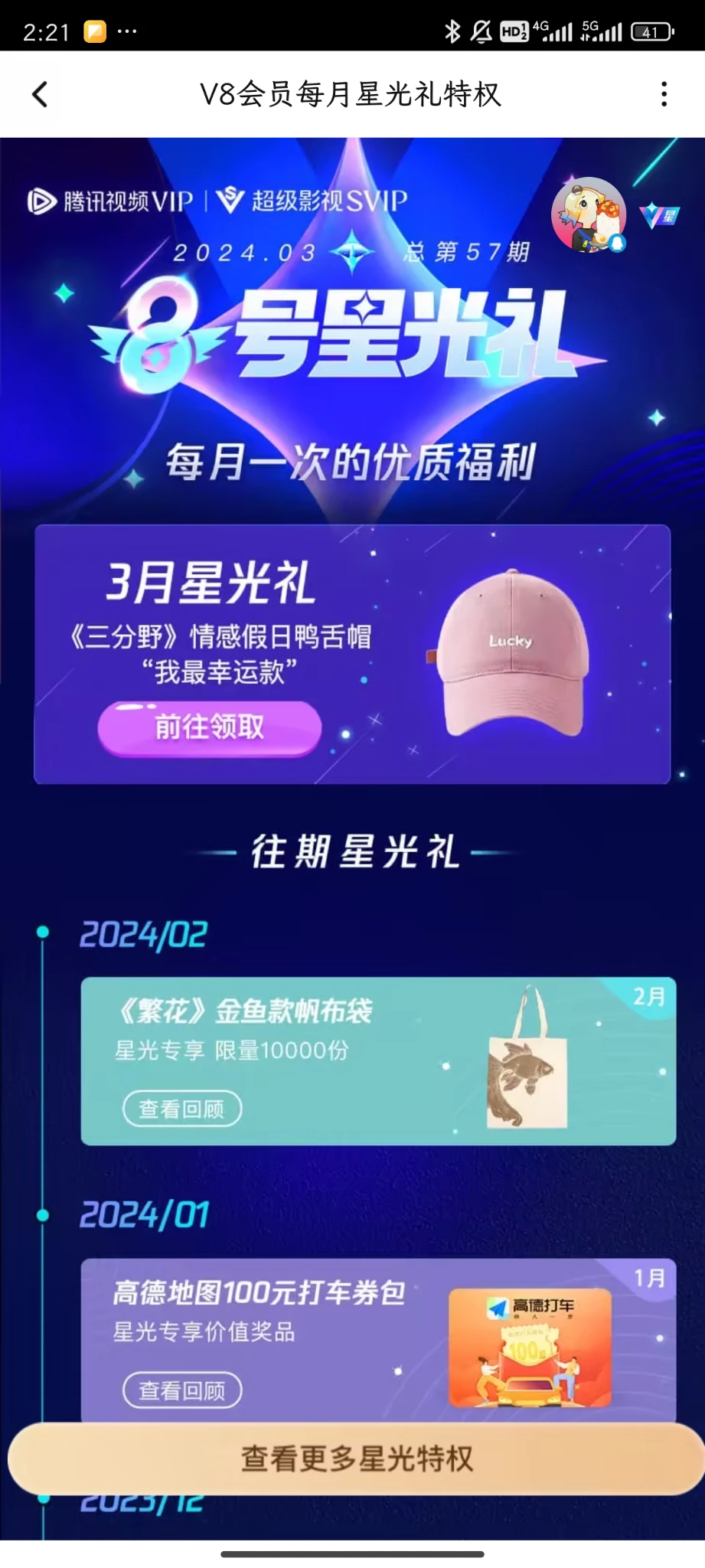
Task: Go back from the V8会员 page
Action: click(40, 94)
